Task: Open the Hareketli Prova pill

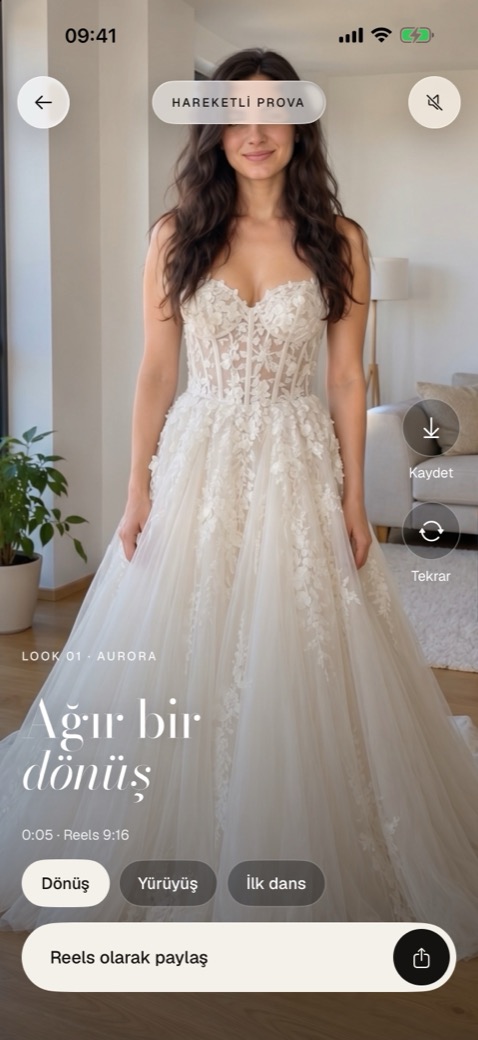Action: click(239, 102)
